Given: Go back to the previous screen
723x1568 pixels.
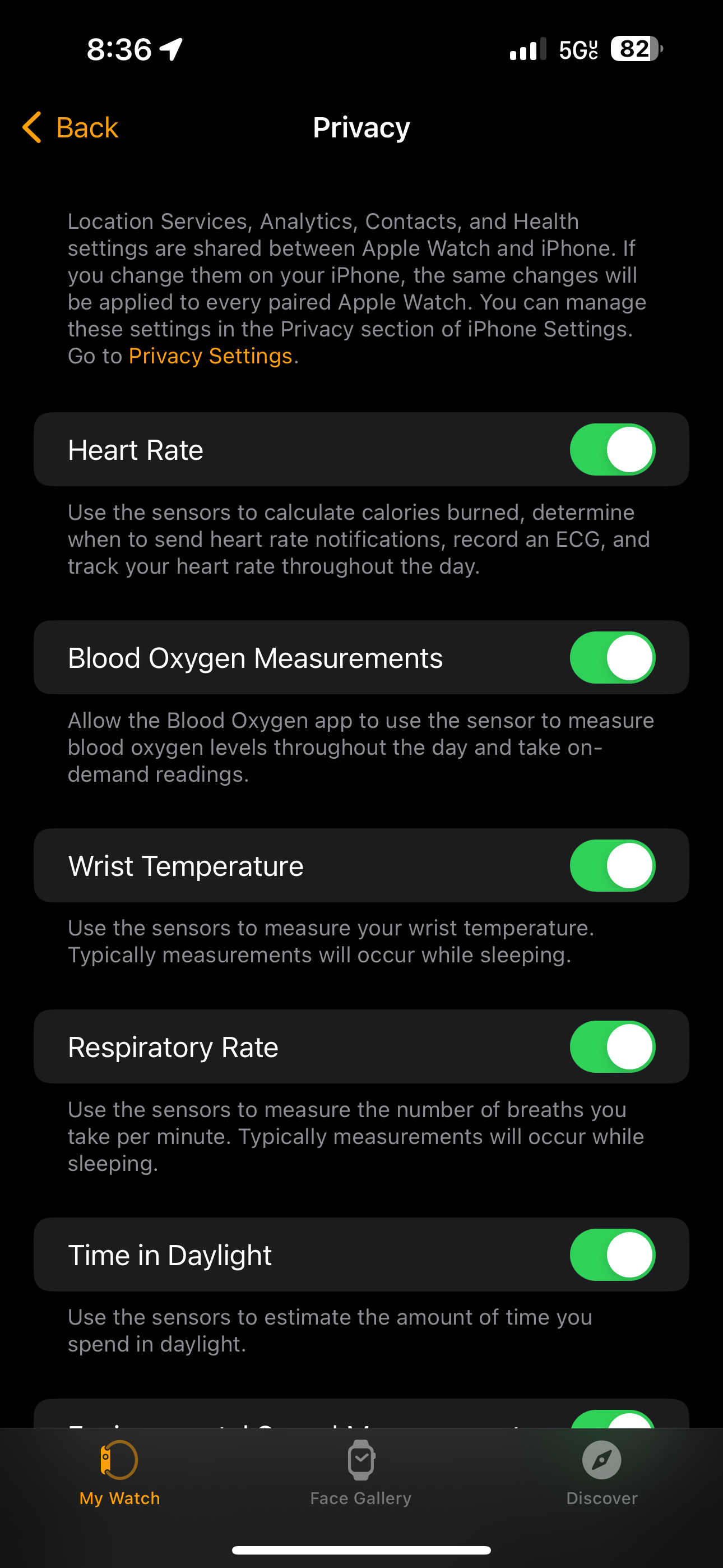Looking at the screenshot, I should coord(70,127).
